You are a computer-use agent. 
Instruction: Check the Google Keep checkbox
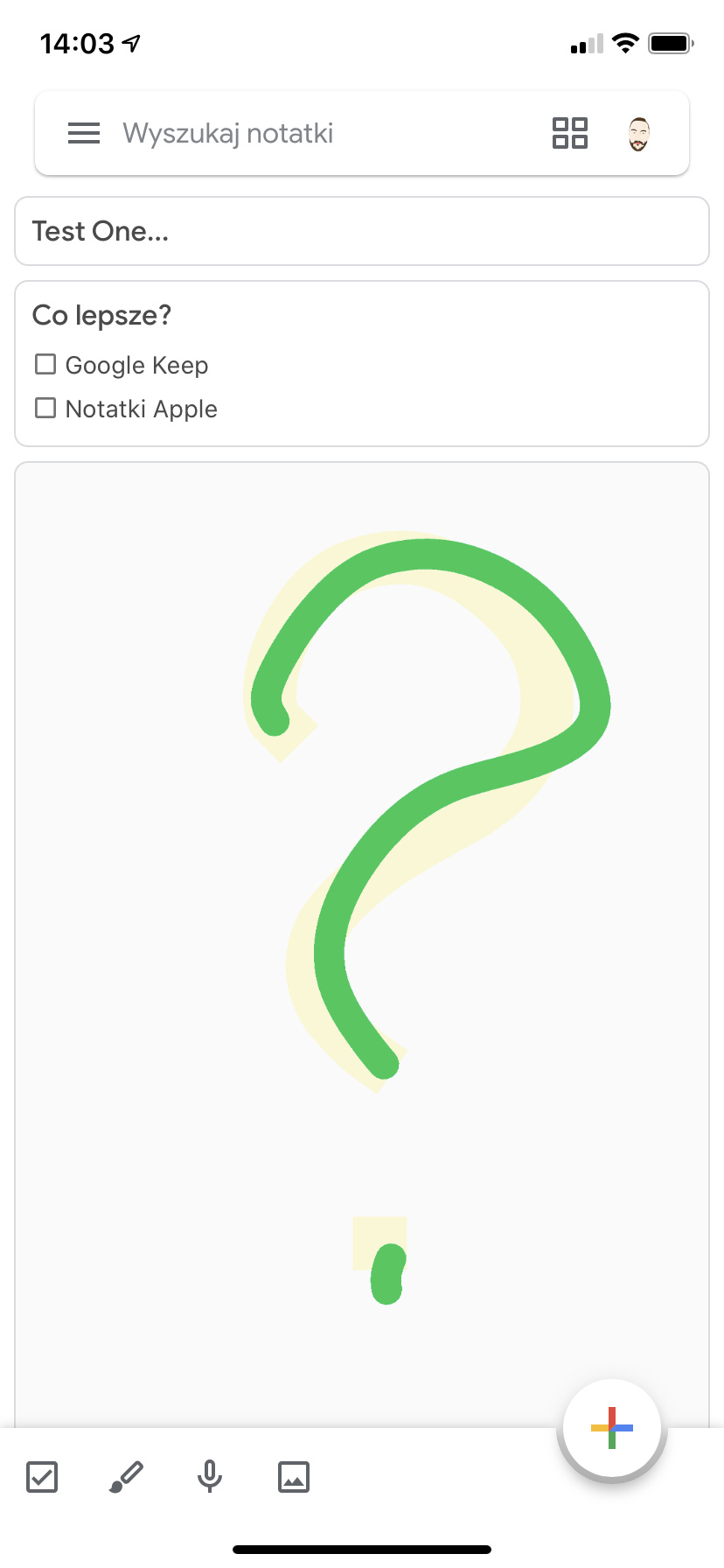(x=45, y=364)
